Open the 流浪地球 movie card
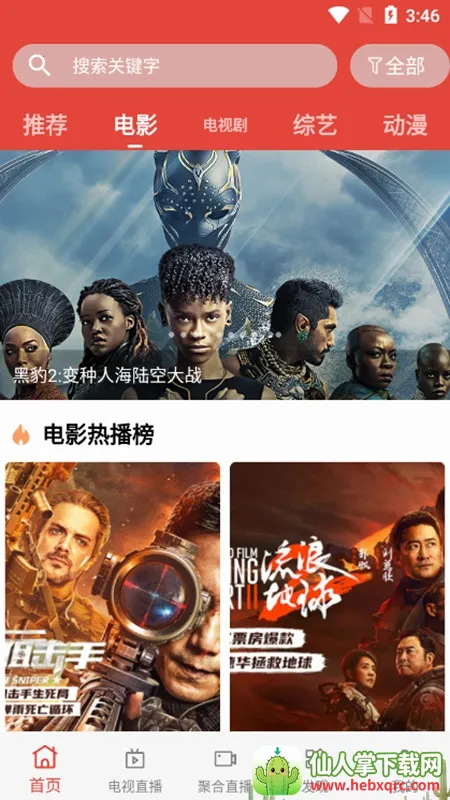 [337, 596]
